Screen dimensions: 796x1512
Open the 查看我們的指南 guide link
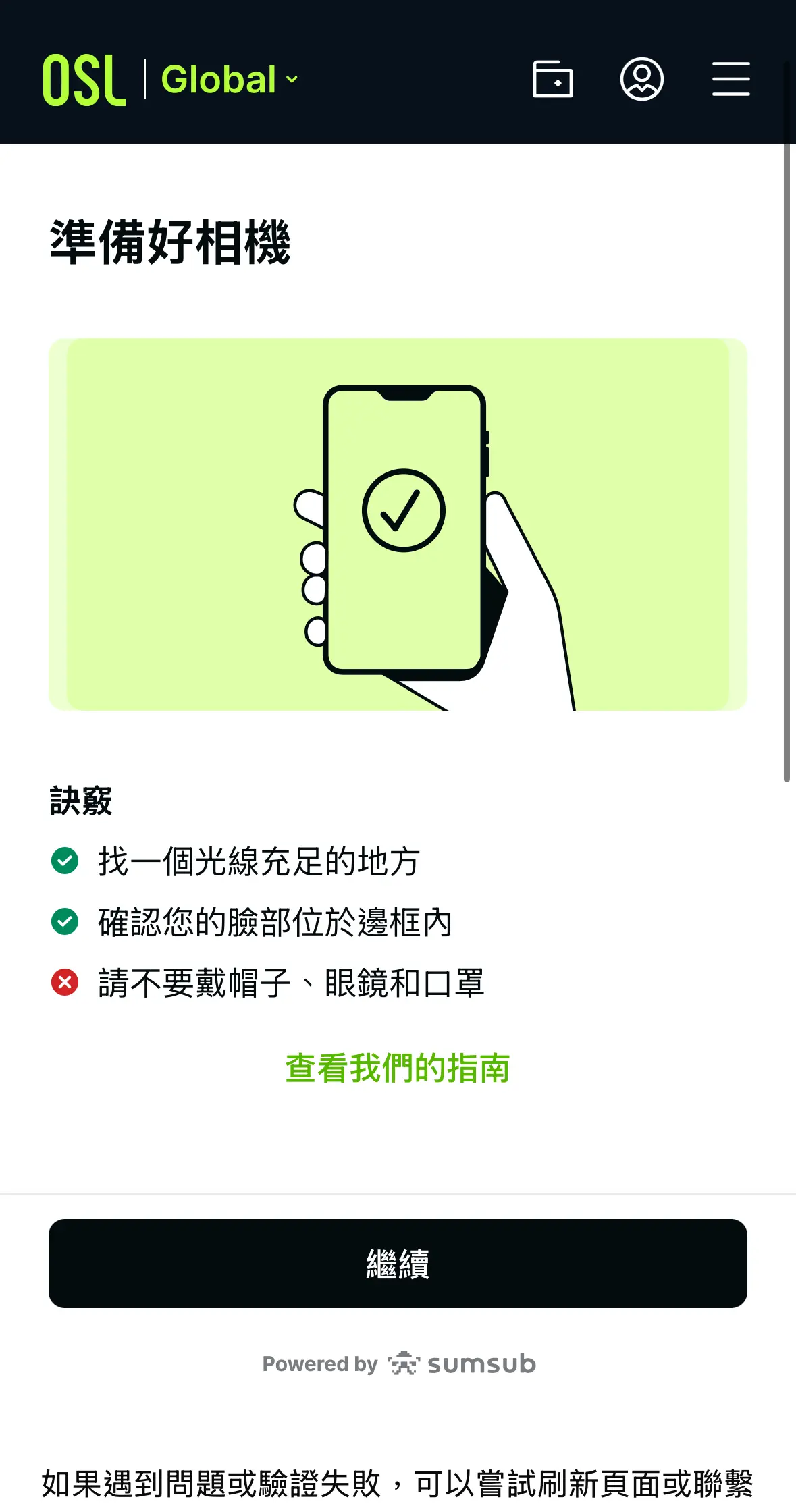[x=397, y=1069]
